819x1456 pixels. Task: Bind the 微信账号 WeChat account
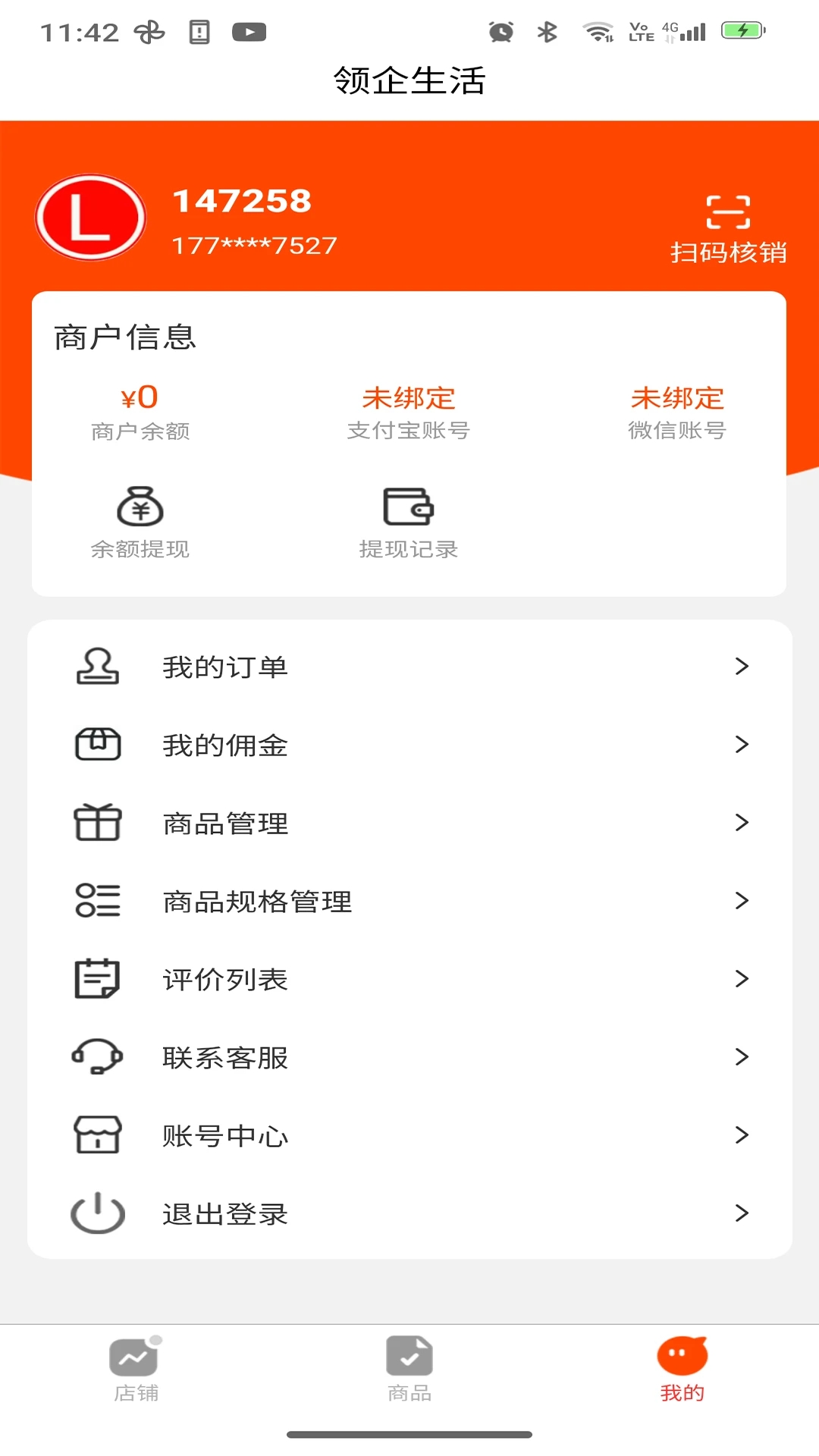pyautogui.click(x=676, y=412)
